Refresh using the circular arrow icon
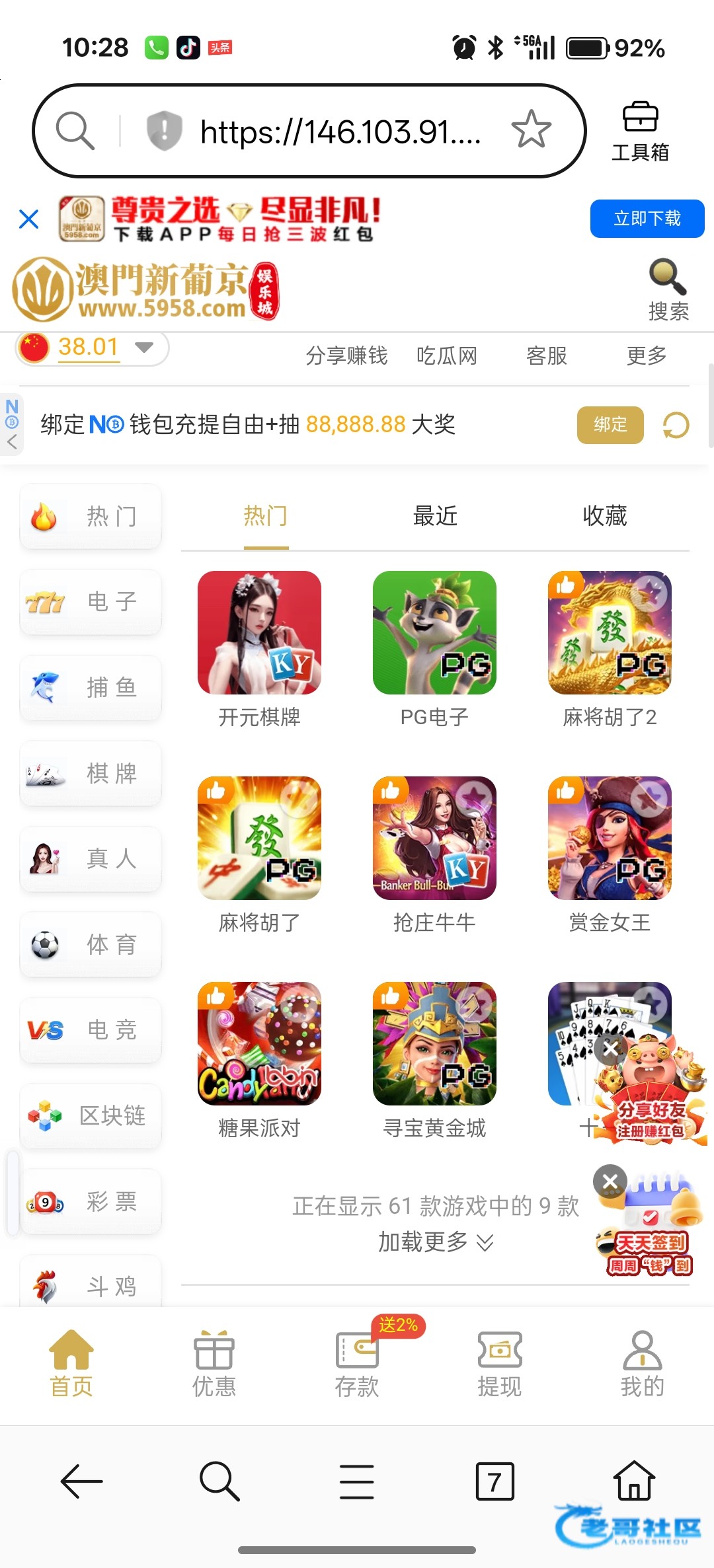This screenshot has width=714, height=1568. coord(676,425)
